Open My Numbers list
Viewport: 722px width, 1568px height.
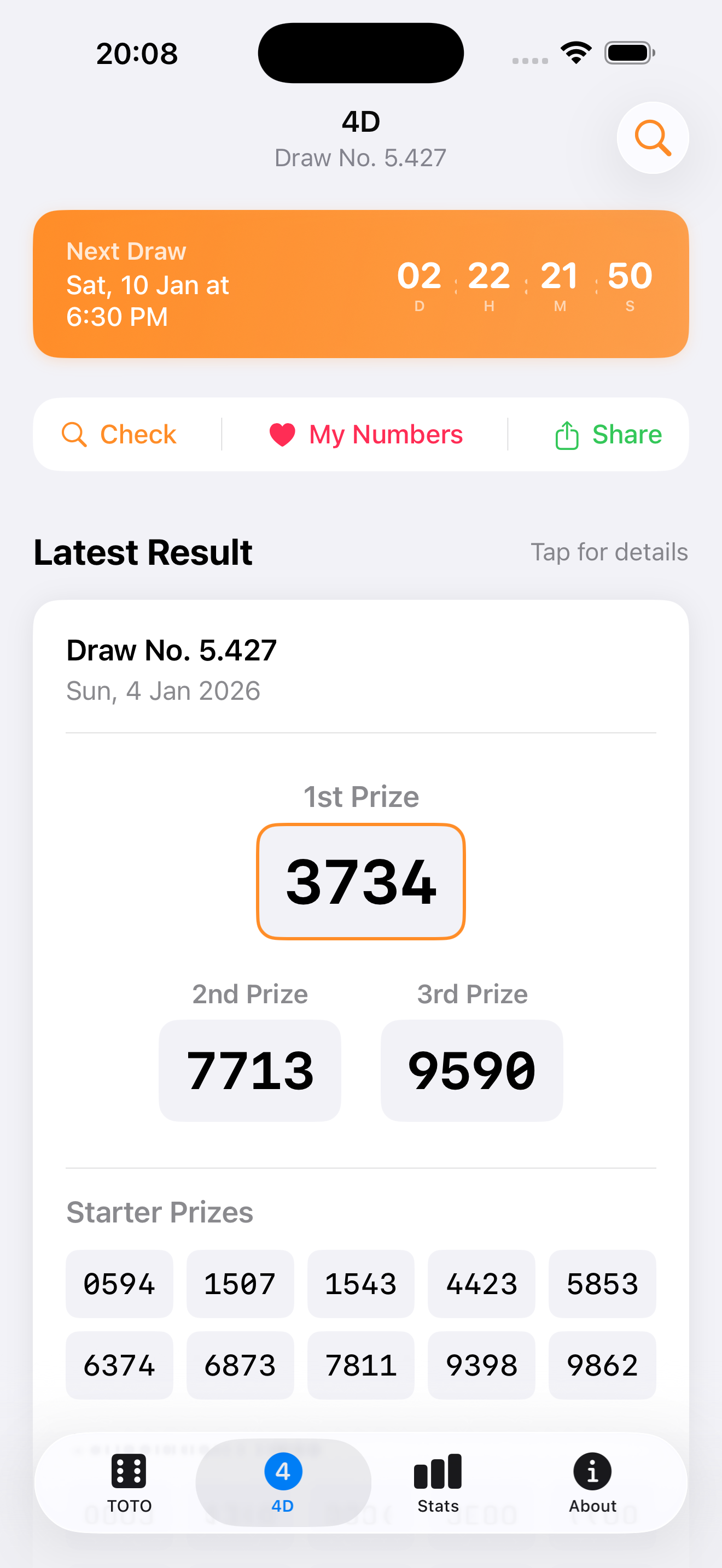click(366, 434)
